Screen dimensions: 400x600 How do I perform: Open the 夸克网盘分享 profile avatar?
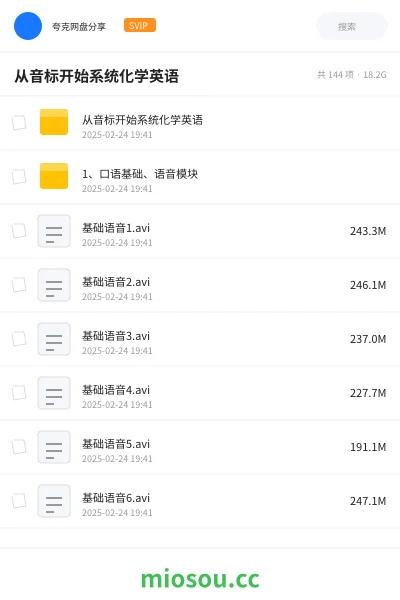tap(28, 26)
